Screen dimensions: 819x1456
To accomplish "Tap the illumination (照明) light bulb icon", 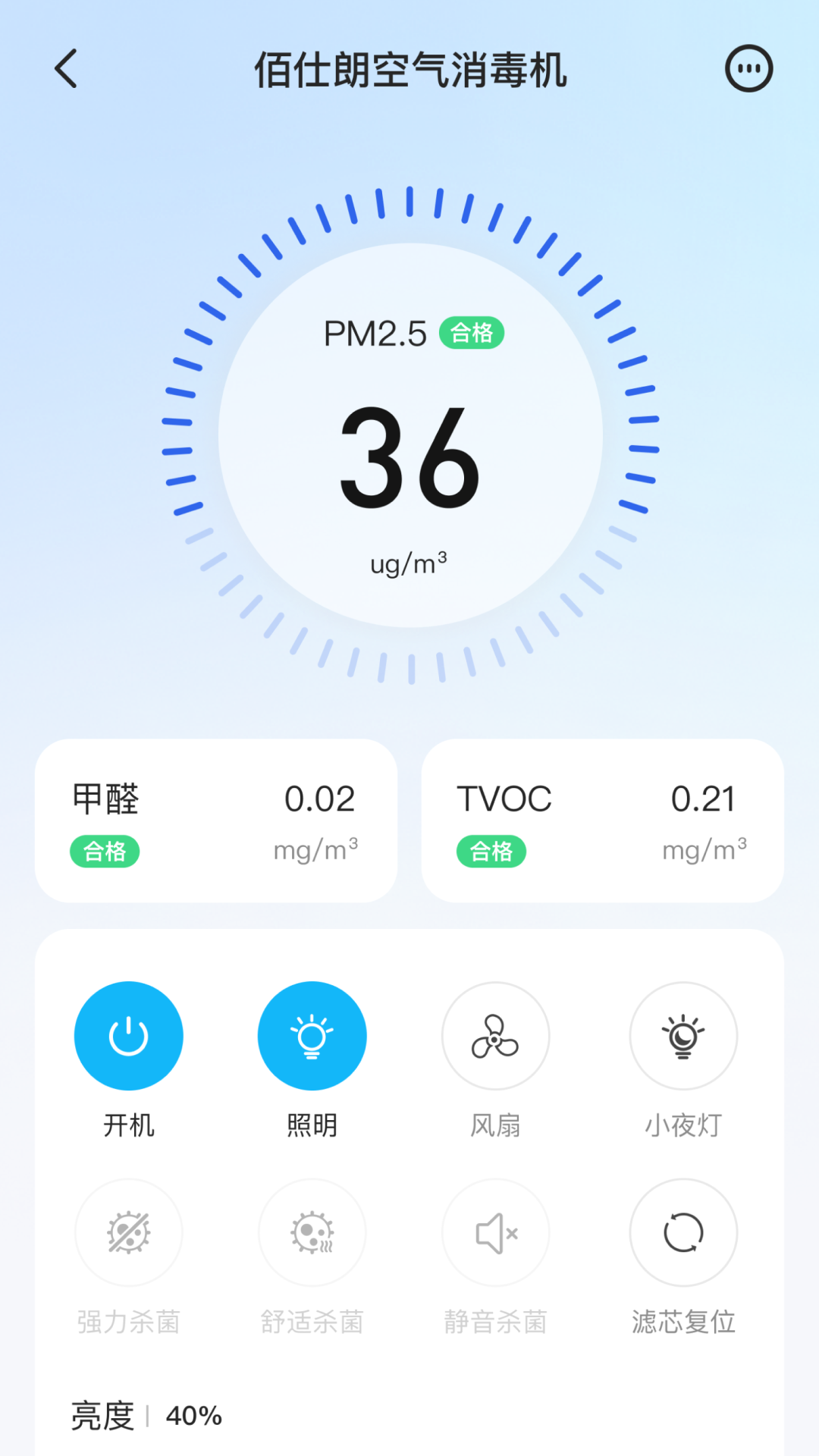I will tap(312, 1035).
